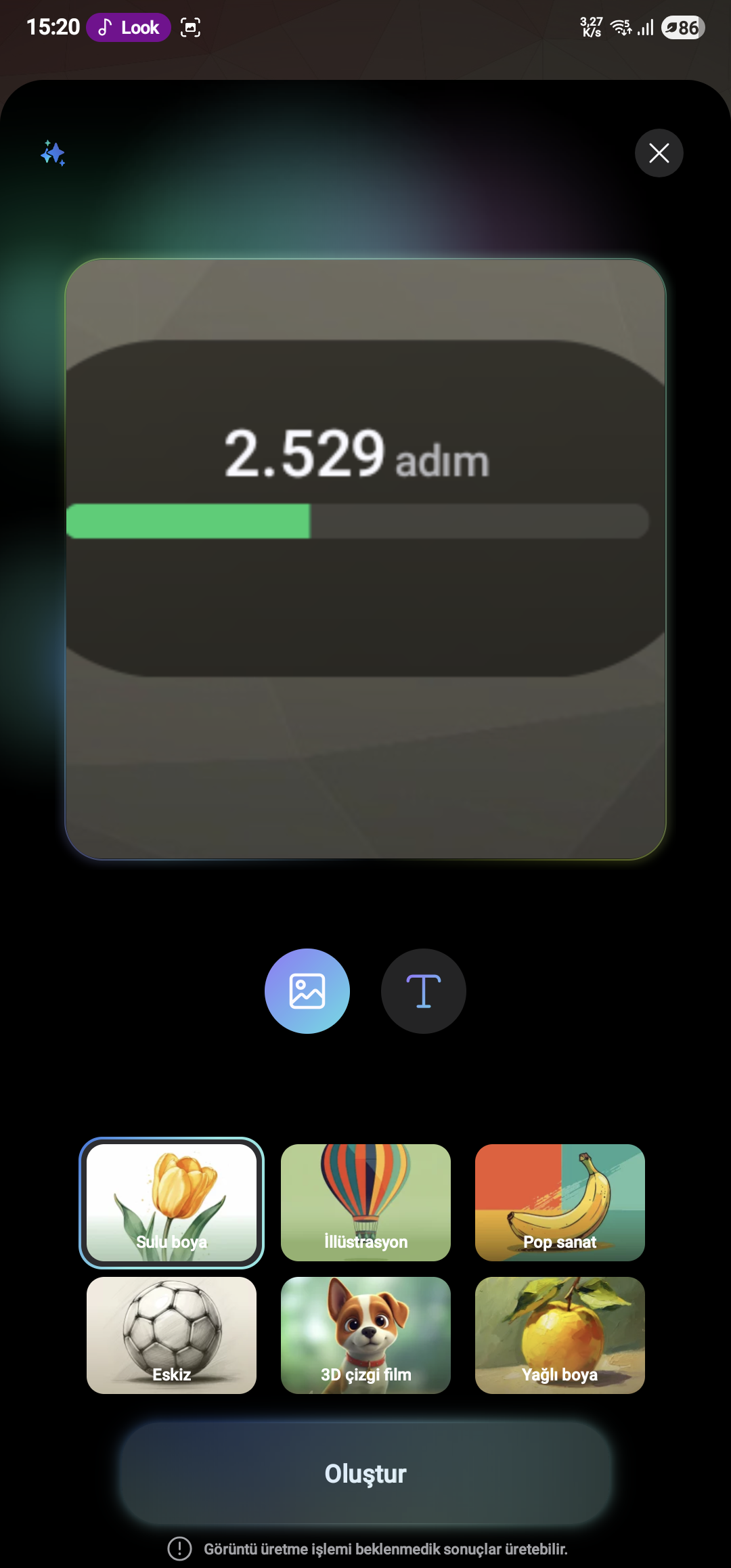Choose the 3D çizgi film style

[365, 1335]
